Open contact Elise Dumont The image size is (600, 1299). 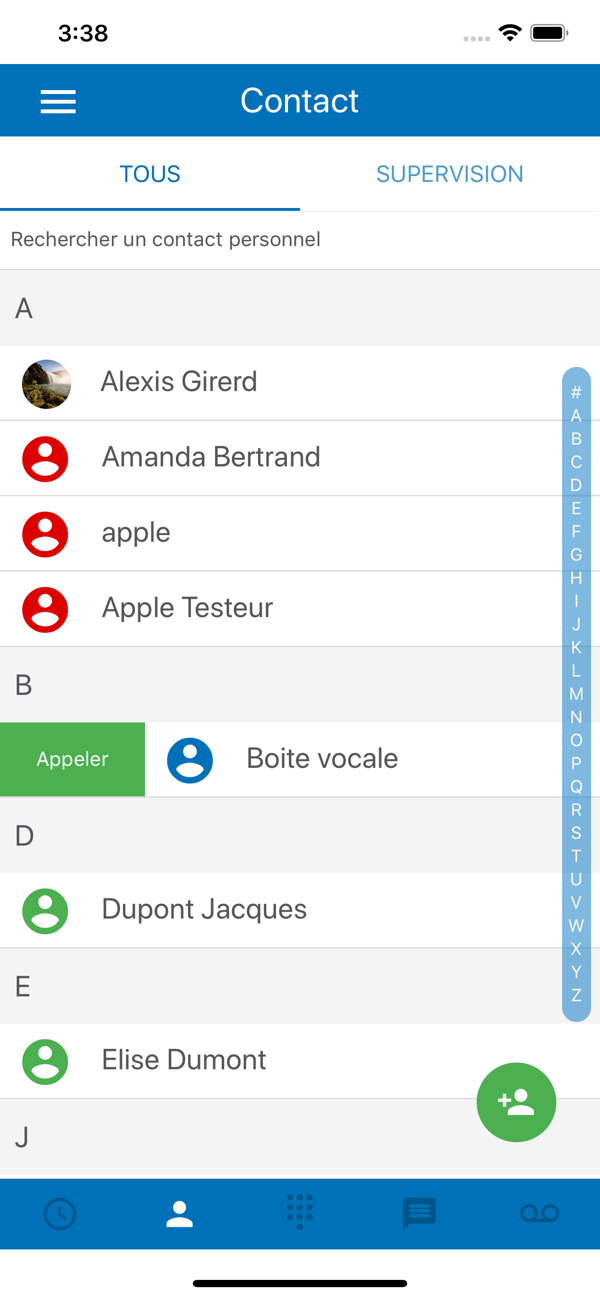[x=300, y=1060]
